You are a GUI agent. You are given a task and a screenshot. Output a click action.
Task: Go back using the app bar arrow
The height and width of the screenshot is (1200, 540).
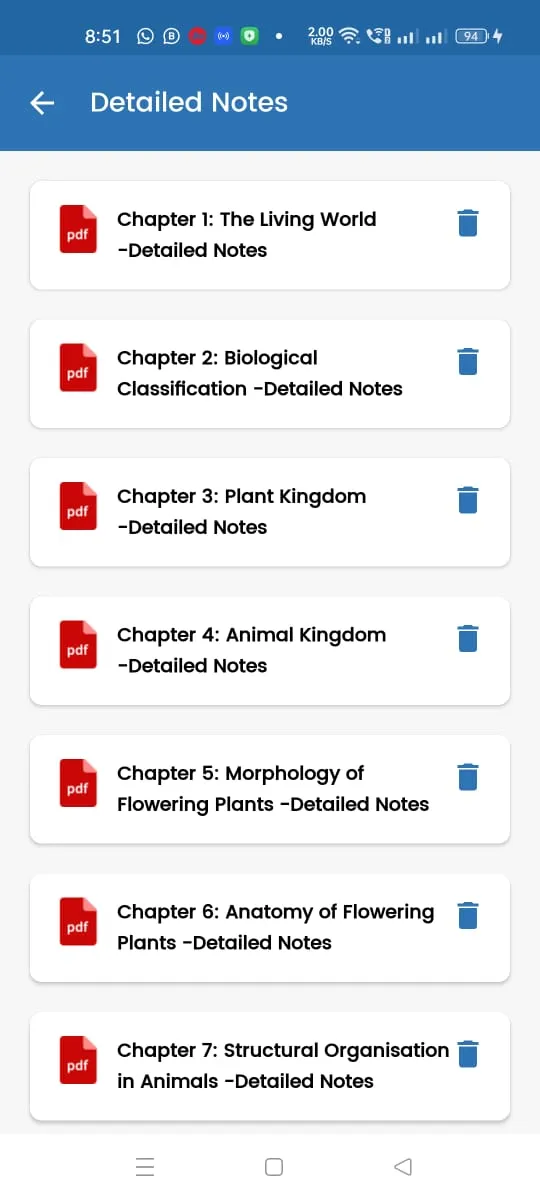pos(42,102)
